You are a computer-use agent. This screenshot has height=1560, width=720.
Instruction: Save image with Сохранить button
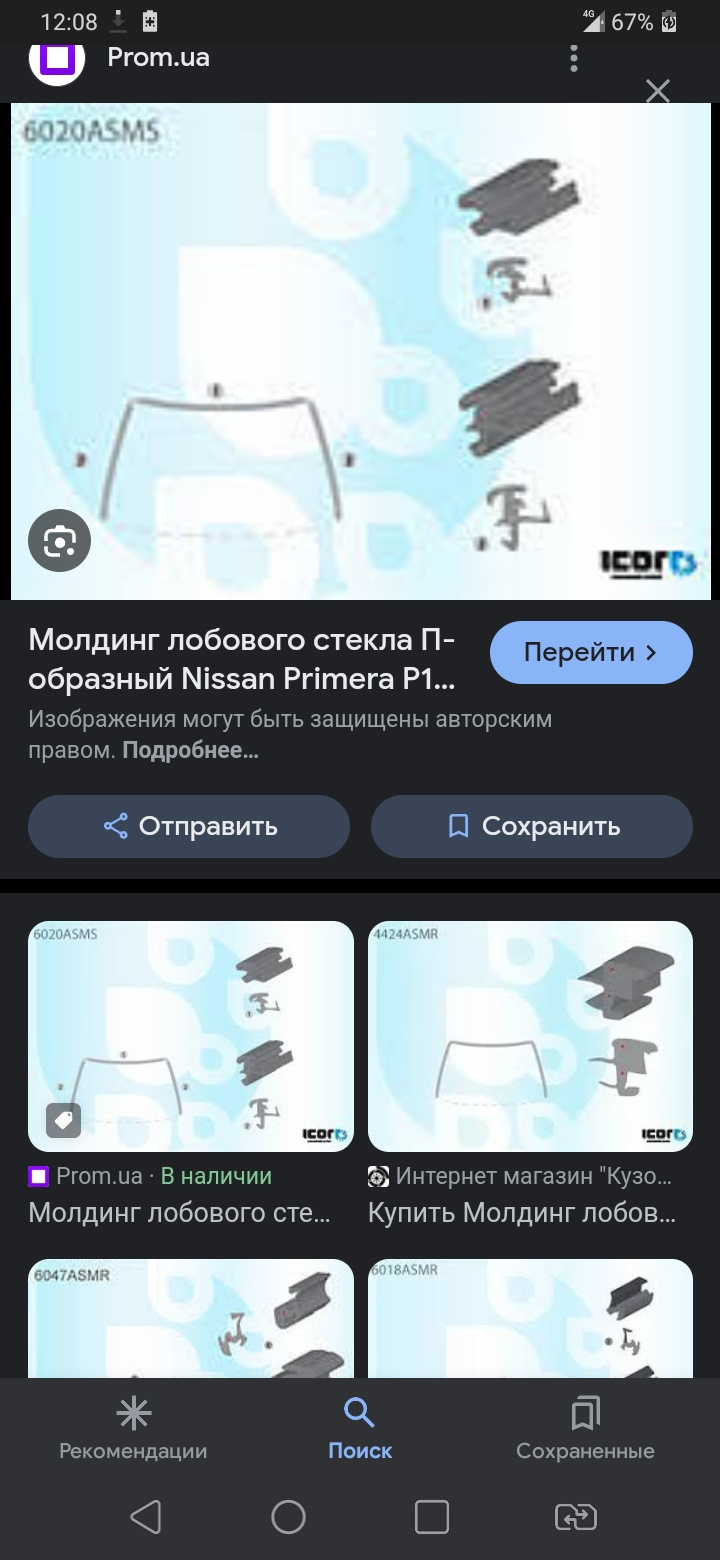click(x=531, y=827)
